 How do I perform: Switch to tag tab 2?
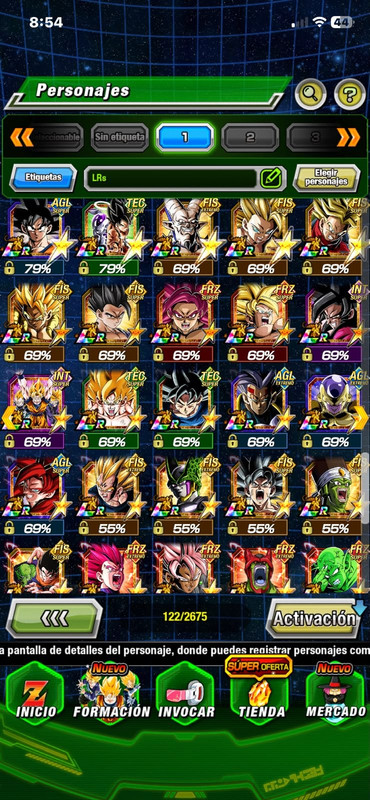pos(250,137)
